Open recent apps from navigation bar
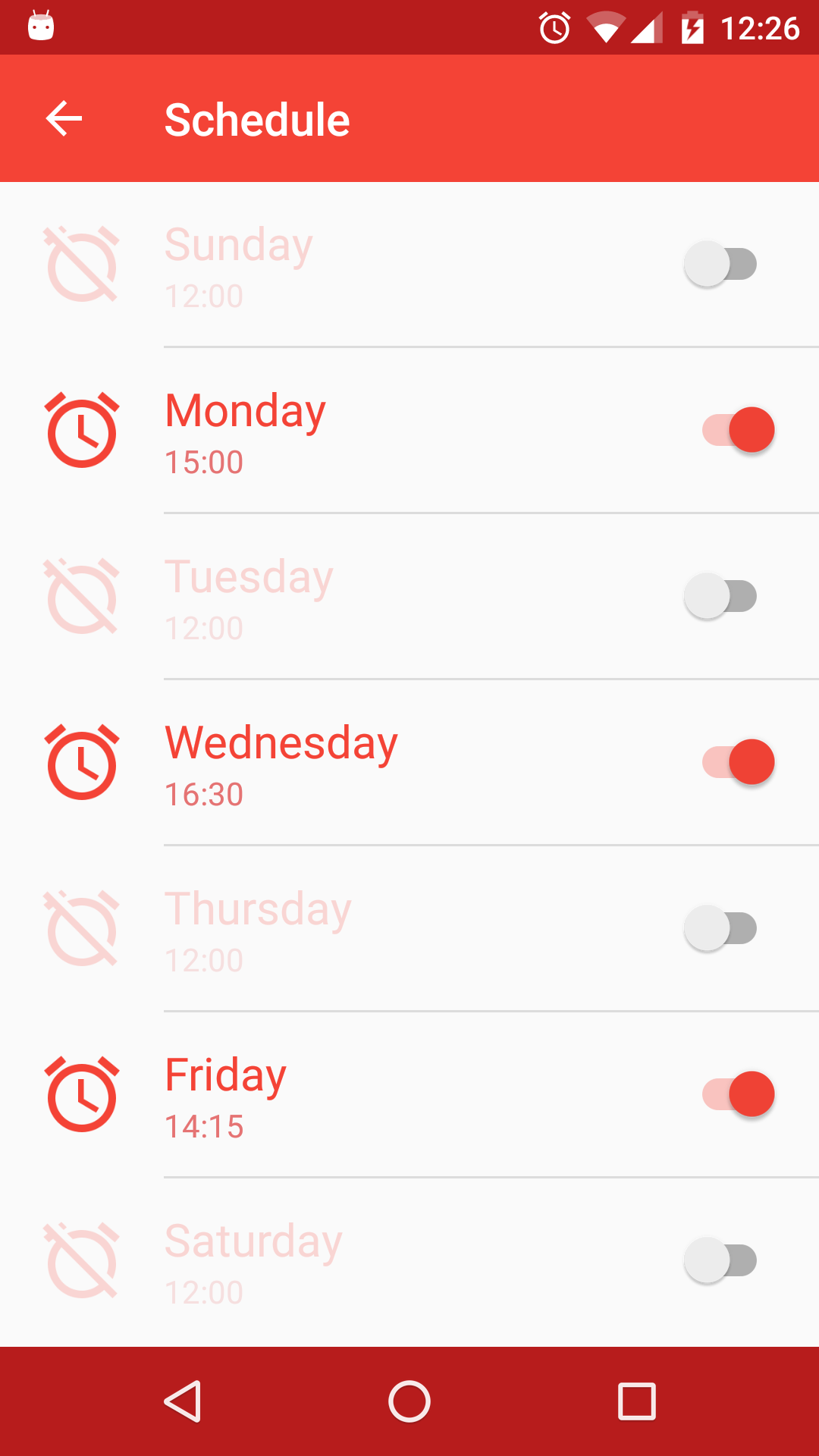This screenshot has height=1456, width=819. coord(637,1401)
